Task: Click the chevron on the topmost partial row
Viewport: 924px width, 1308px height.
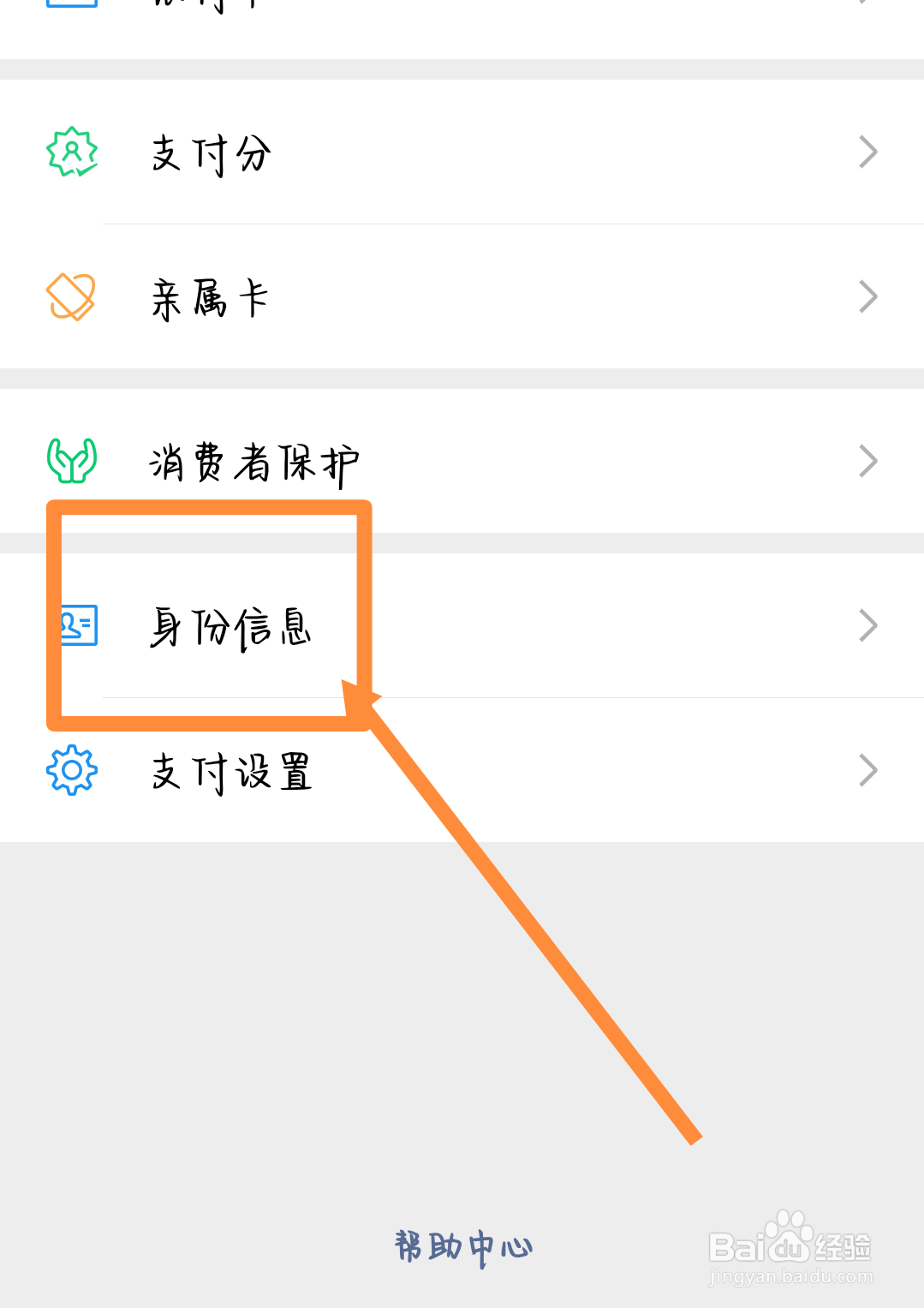Action: click(x=867, y=7)
